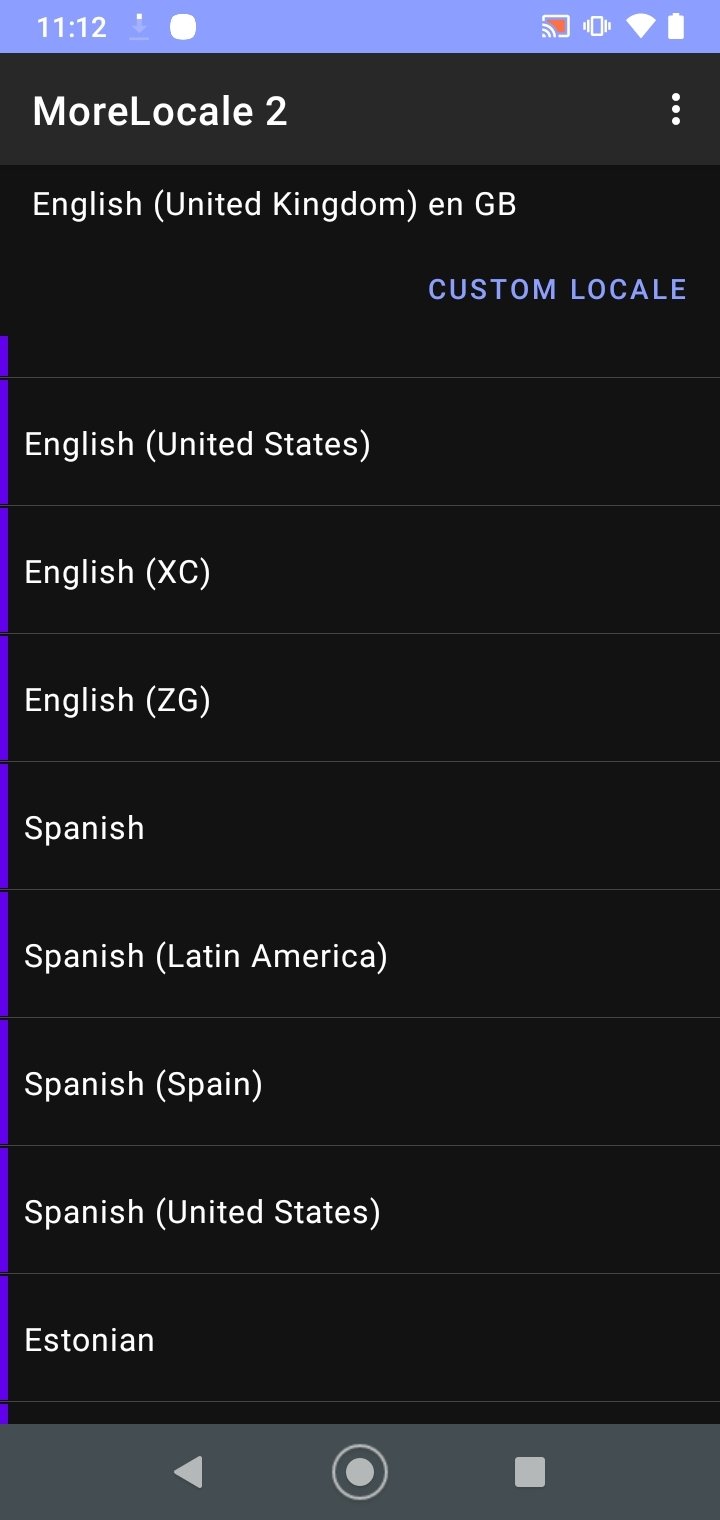This screenshot has width=720, height=1520.
Task: Select Spanish (United States) locale
Action: pos(360,1211)
